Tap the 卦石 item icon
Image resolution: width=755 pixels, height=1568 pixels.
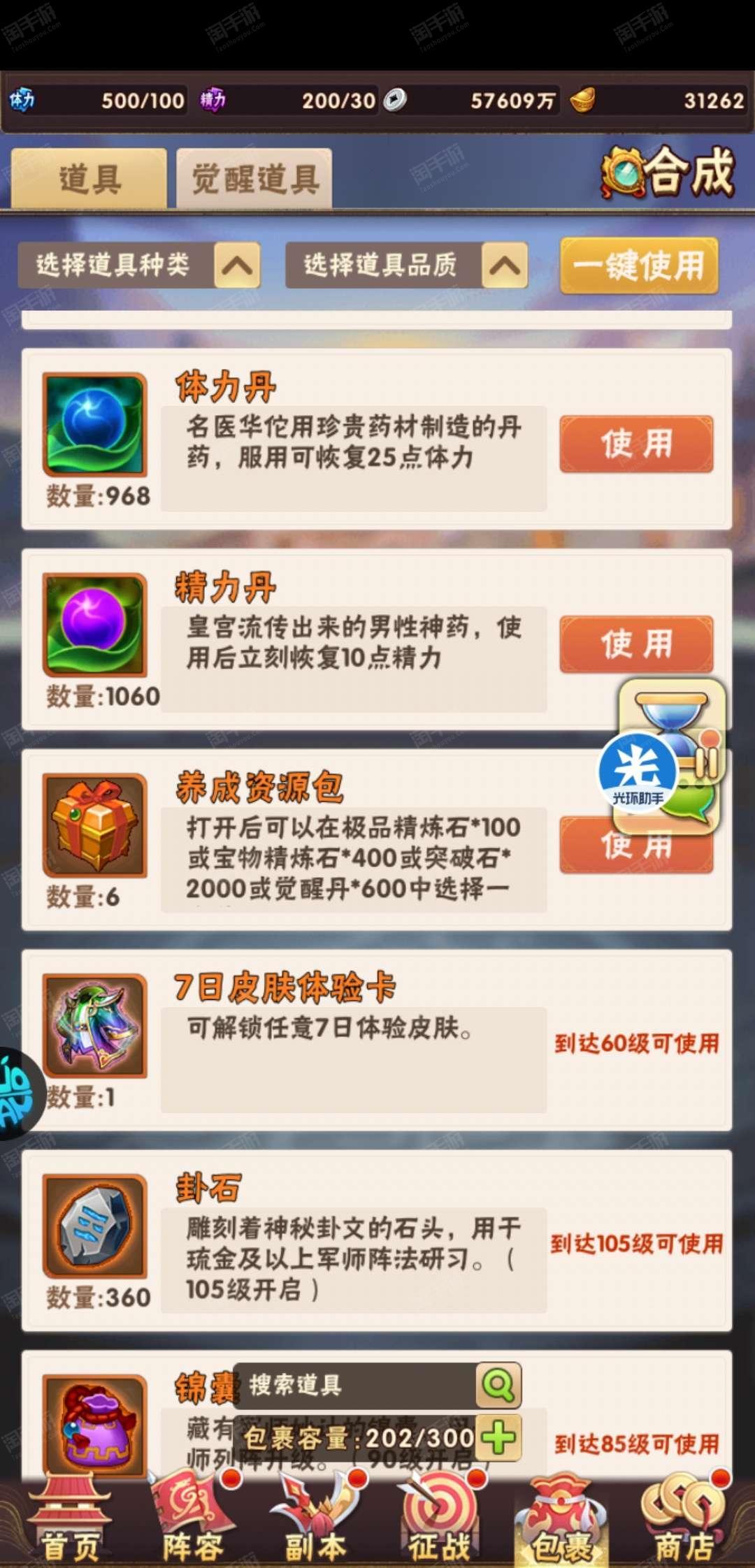coord(95,1226)
